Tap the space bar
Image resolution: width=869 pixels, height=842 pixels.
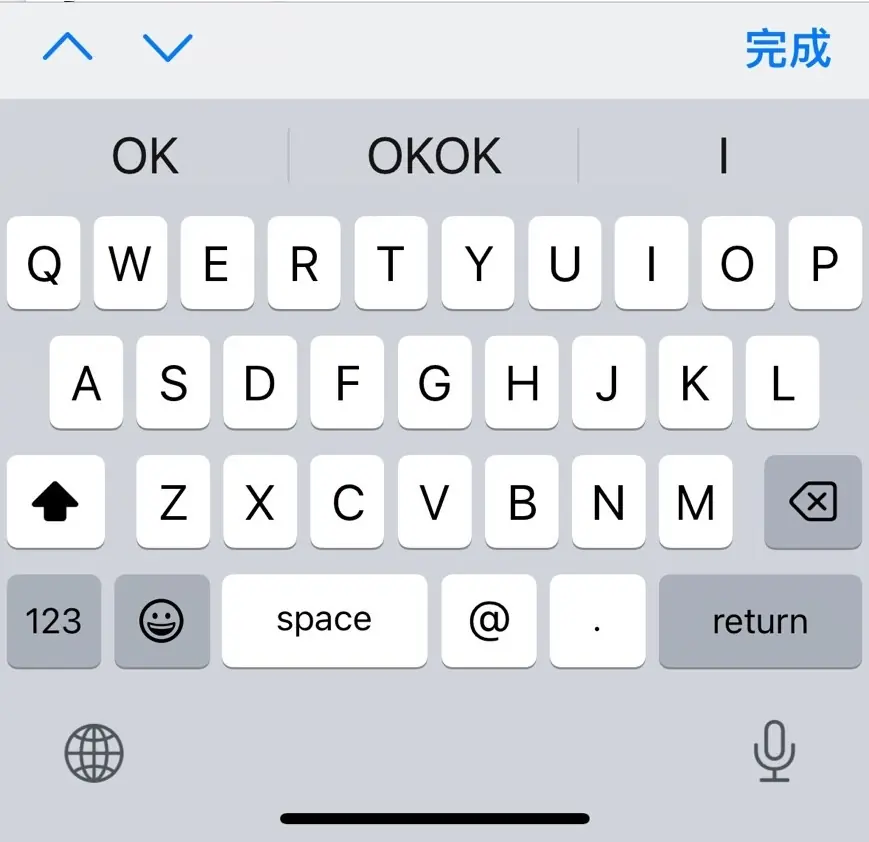[x=324, y=621]
